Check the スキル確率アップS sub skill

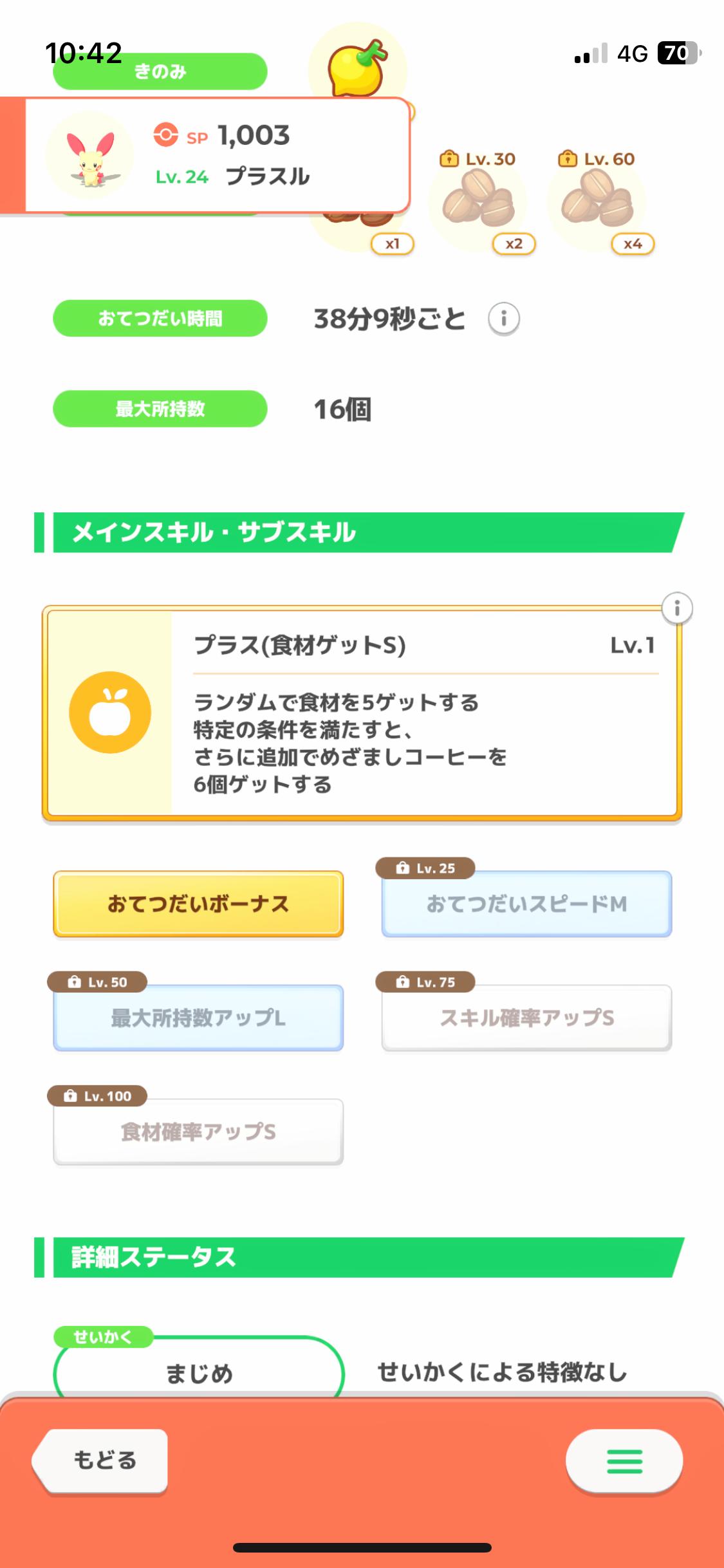526,1018
